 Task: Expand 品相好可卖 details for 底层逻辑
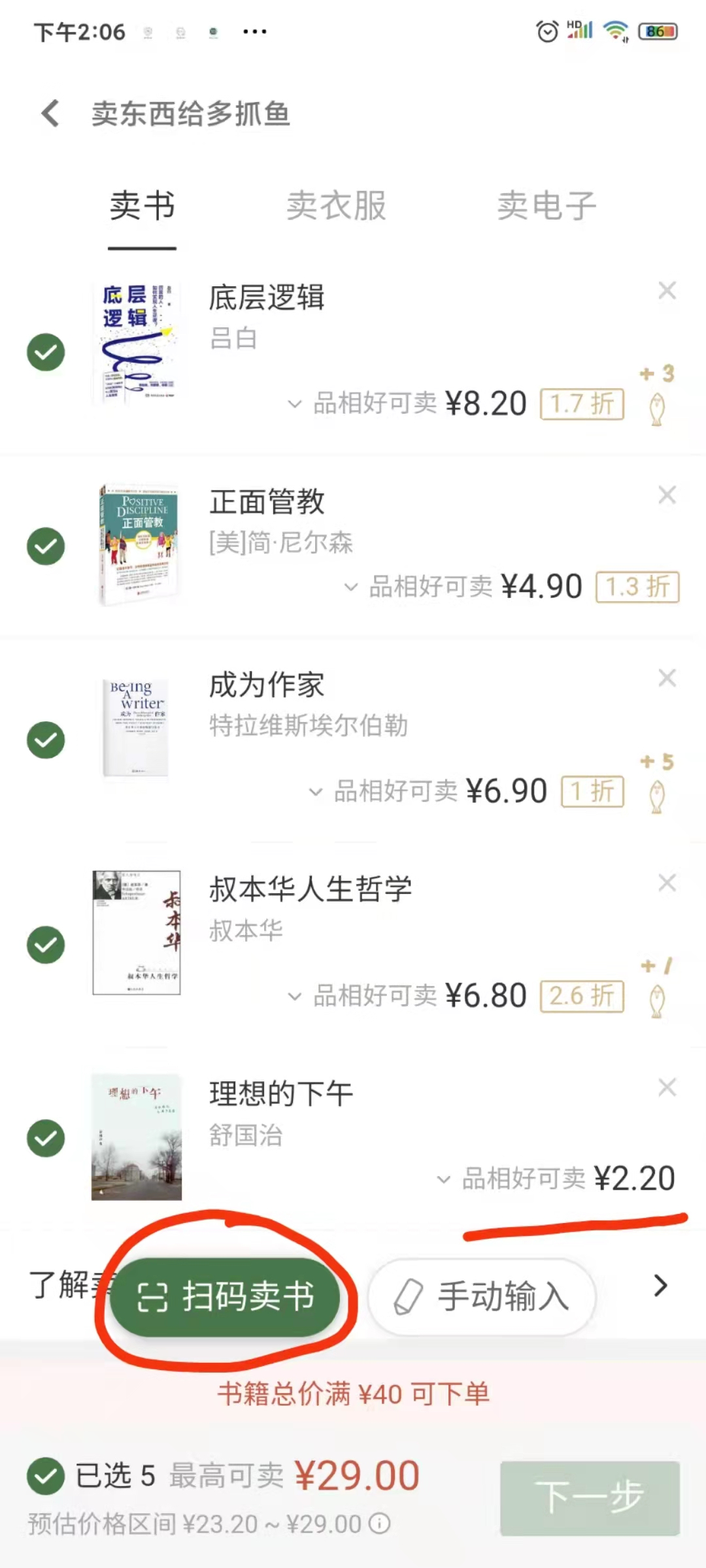pos(295,403)
